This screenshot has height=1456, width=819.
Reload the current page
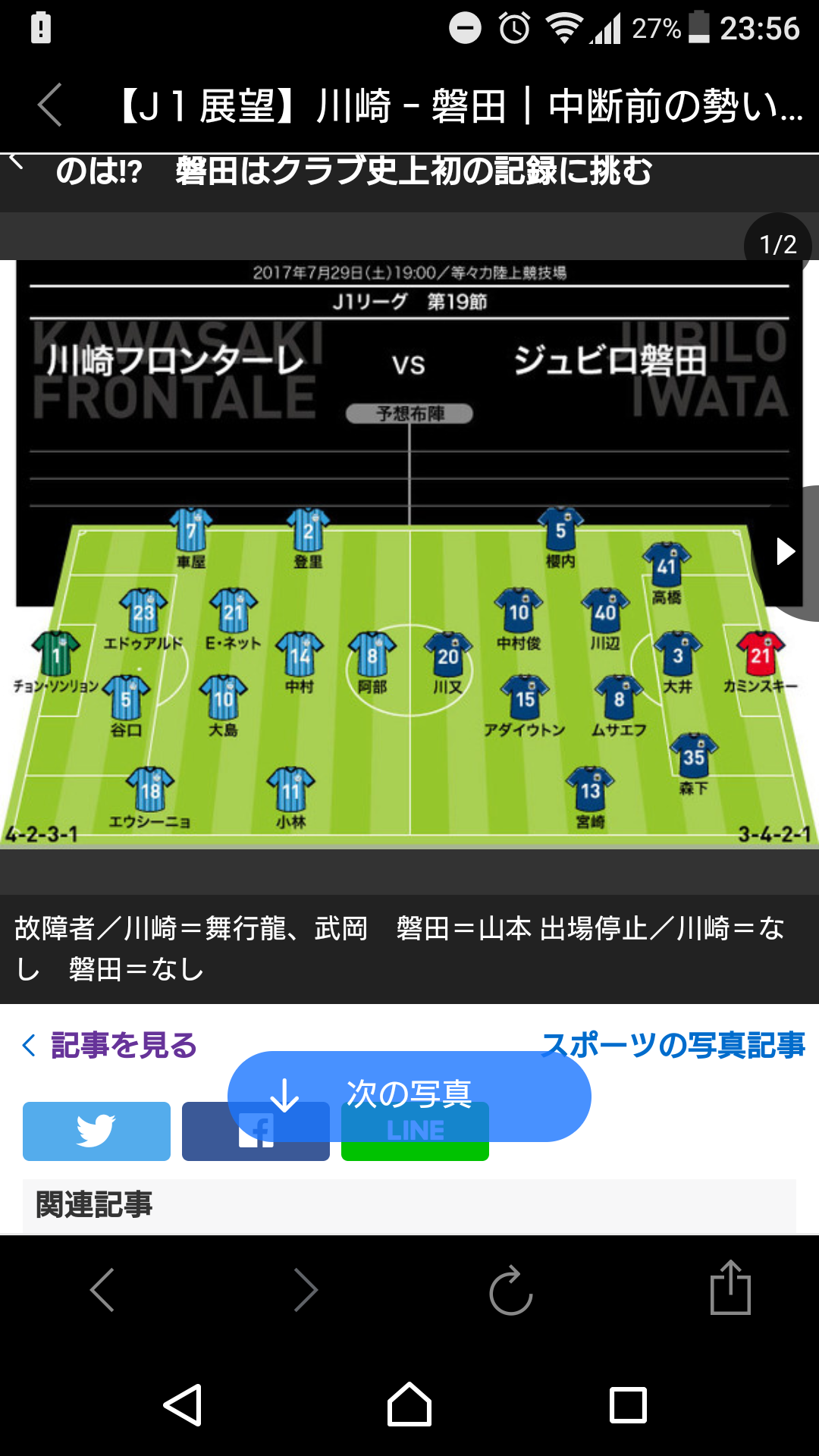point(510,1289)
